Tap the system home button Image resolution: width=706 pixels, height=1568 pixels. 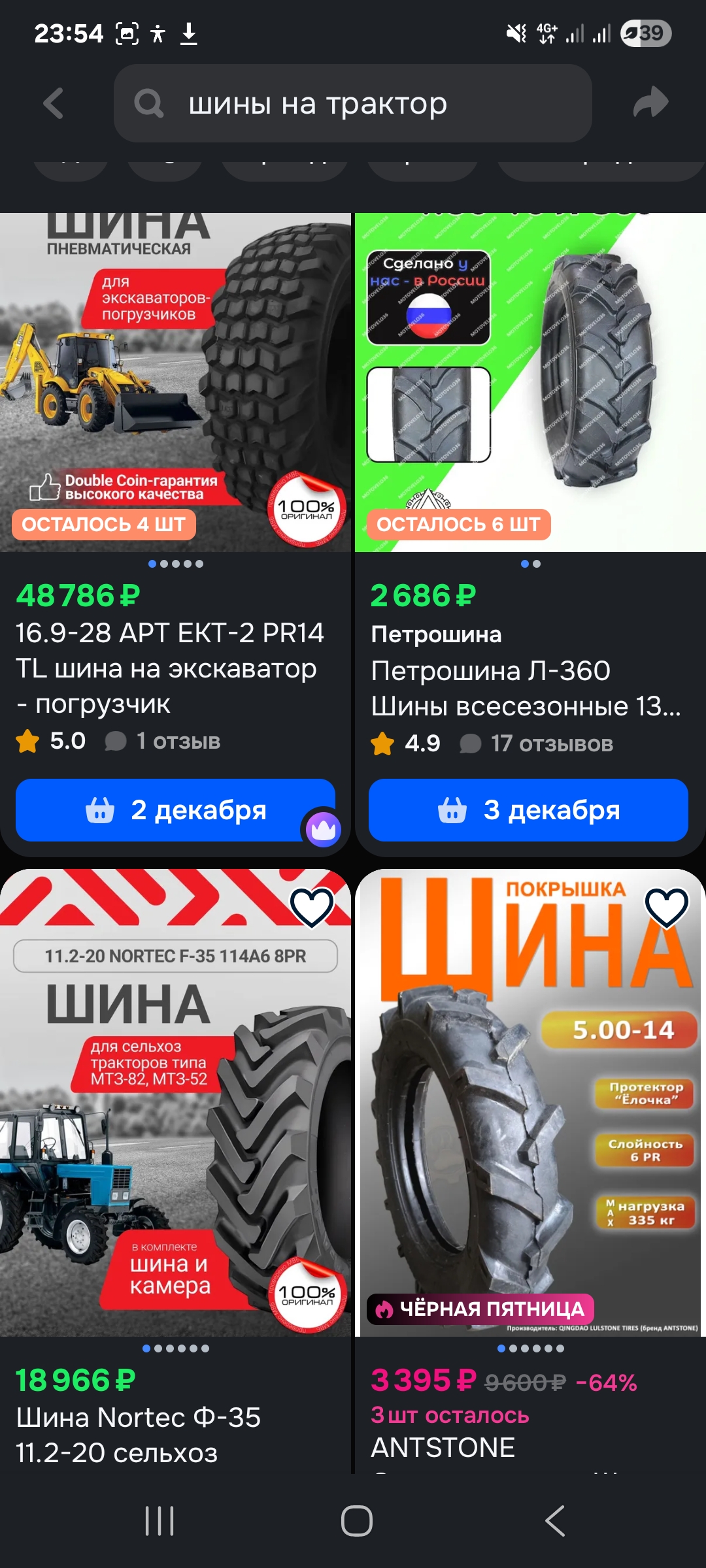tap(356, 1521)
